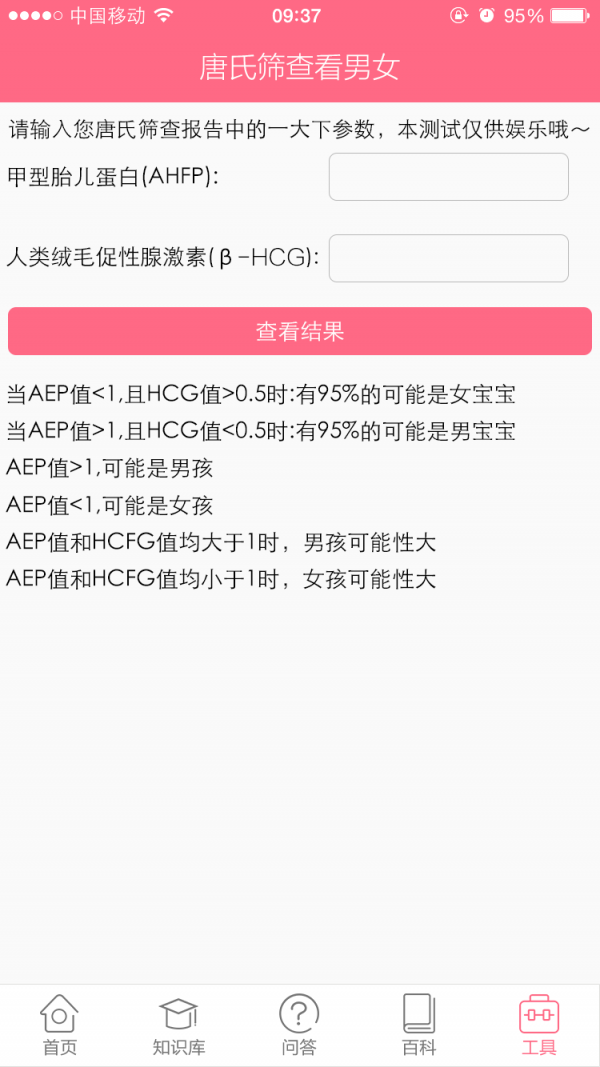Tap the AHFP value input field
This screenshot has width=600, height=1067.
pyautogui.click(x=448, y=177)
